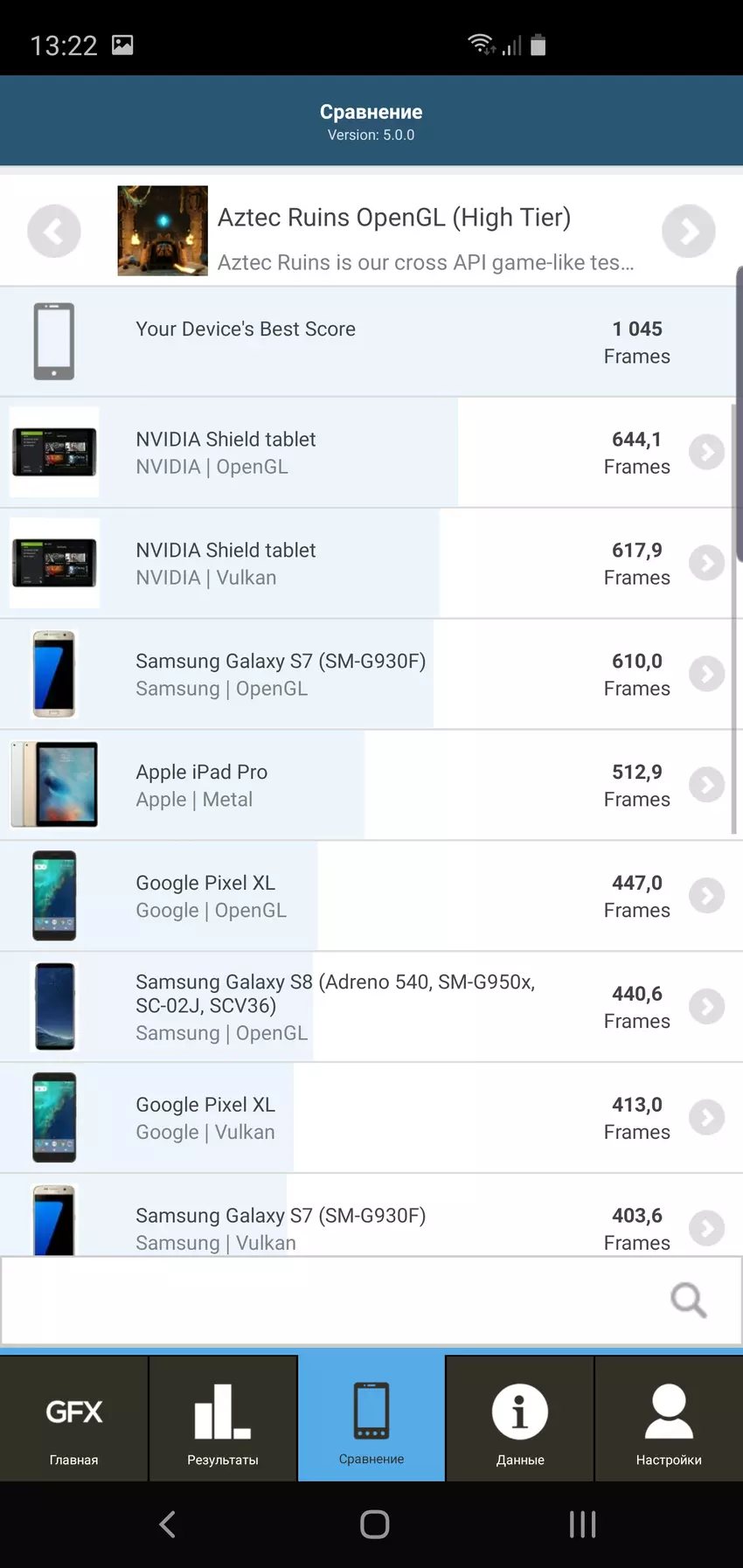
Task: Open the Данные info tab
Action: [x=520, y=1419]
